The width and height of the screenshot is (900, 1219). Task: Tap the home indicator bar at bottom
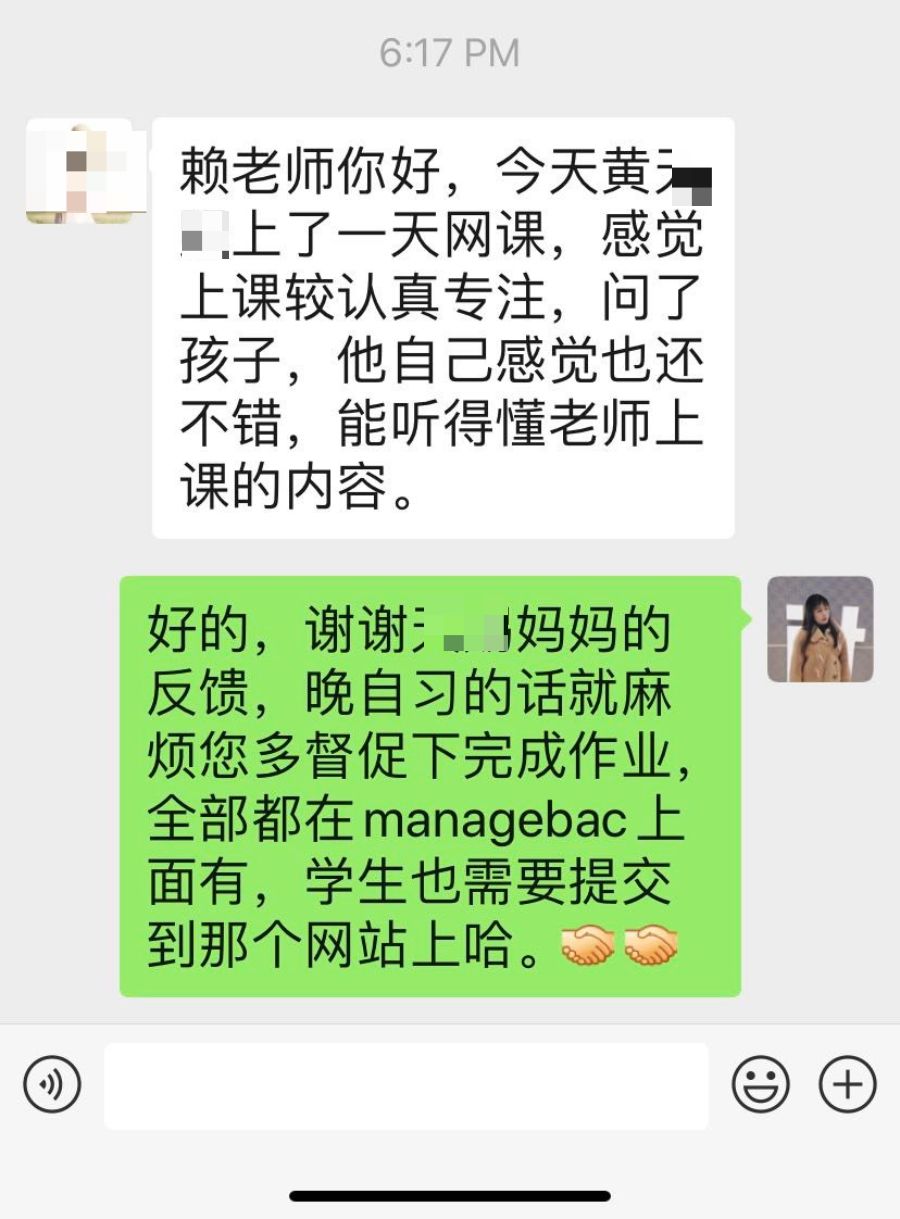450,1195
